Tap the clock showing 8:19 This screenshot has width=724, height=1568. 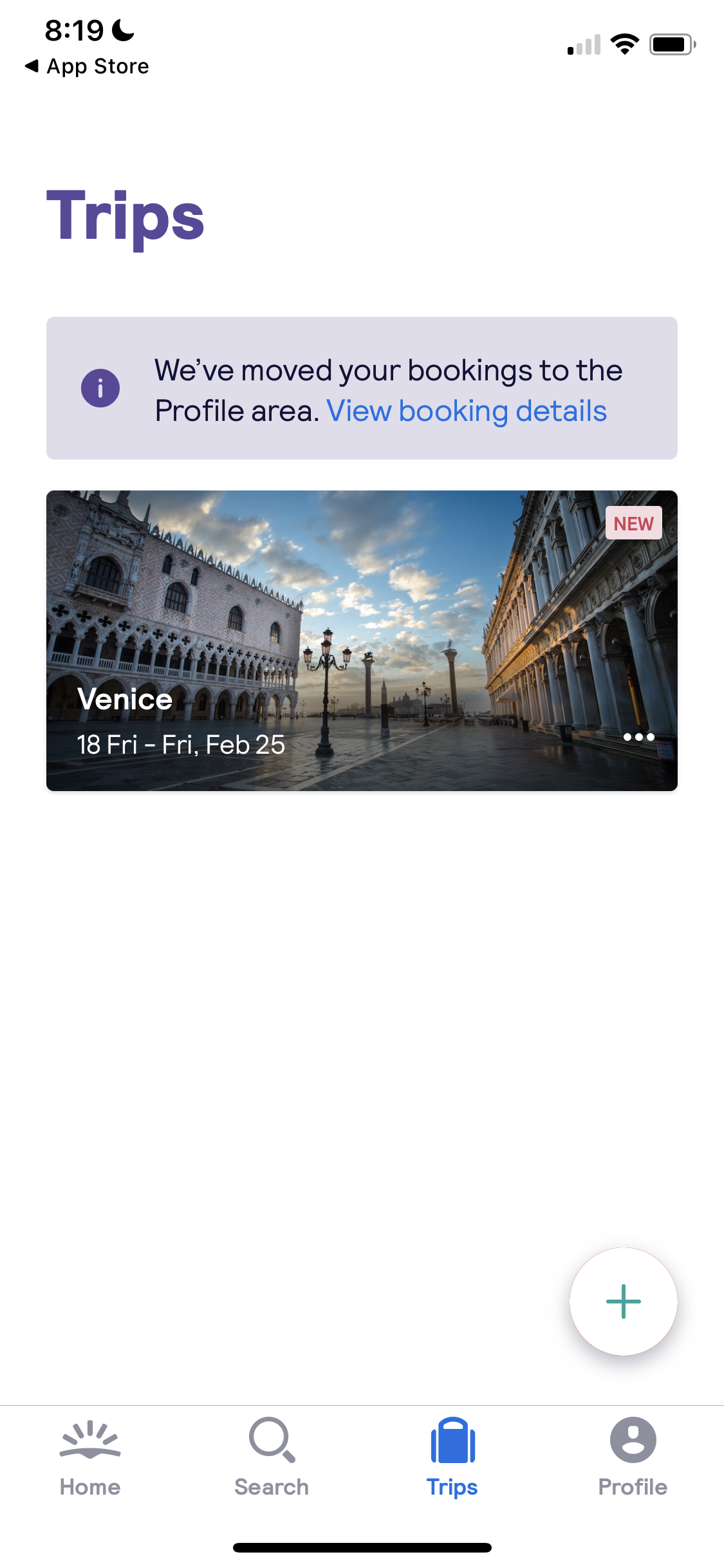(74, 28)
